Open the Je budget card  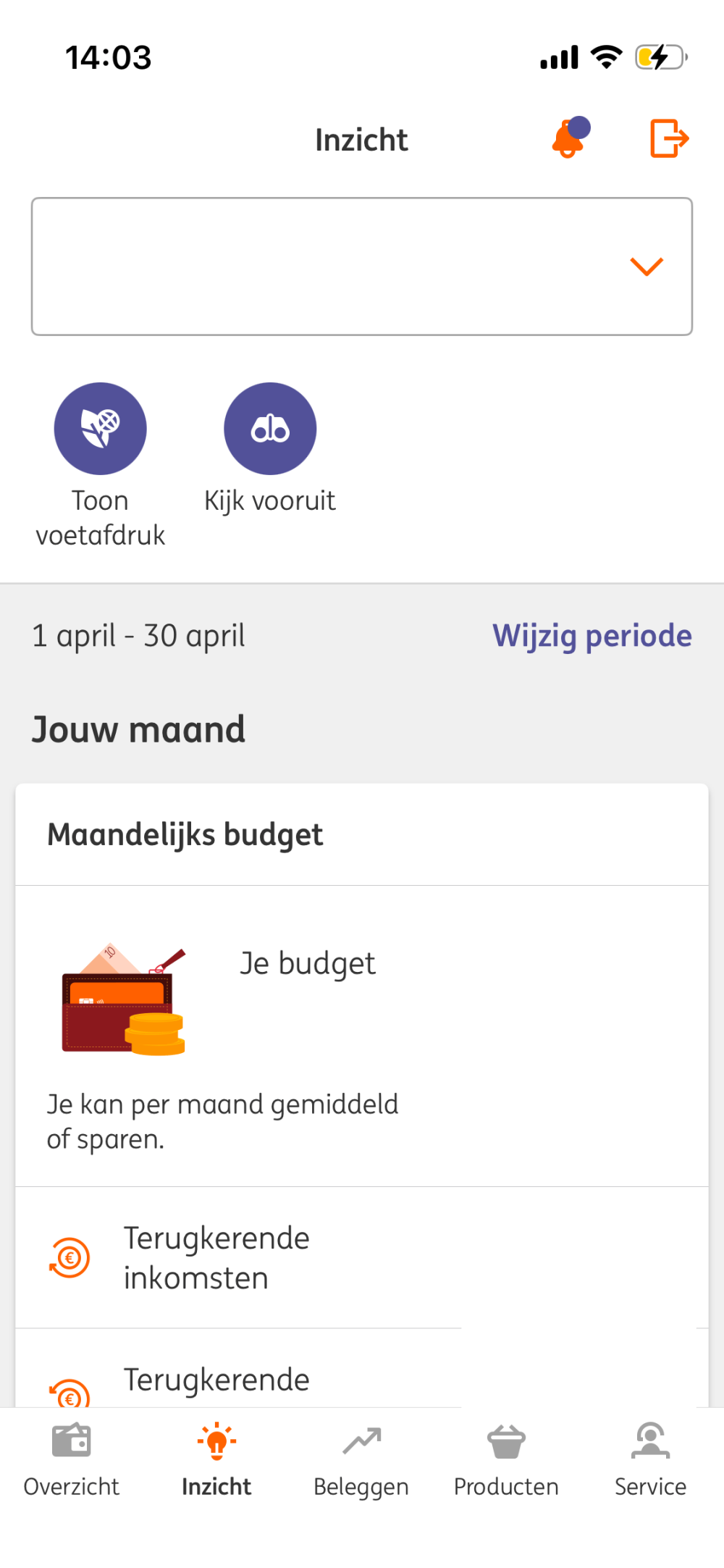(x=362, y=1036)
